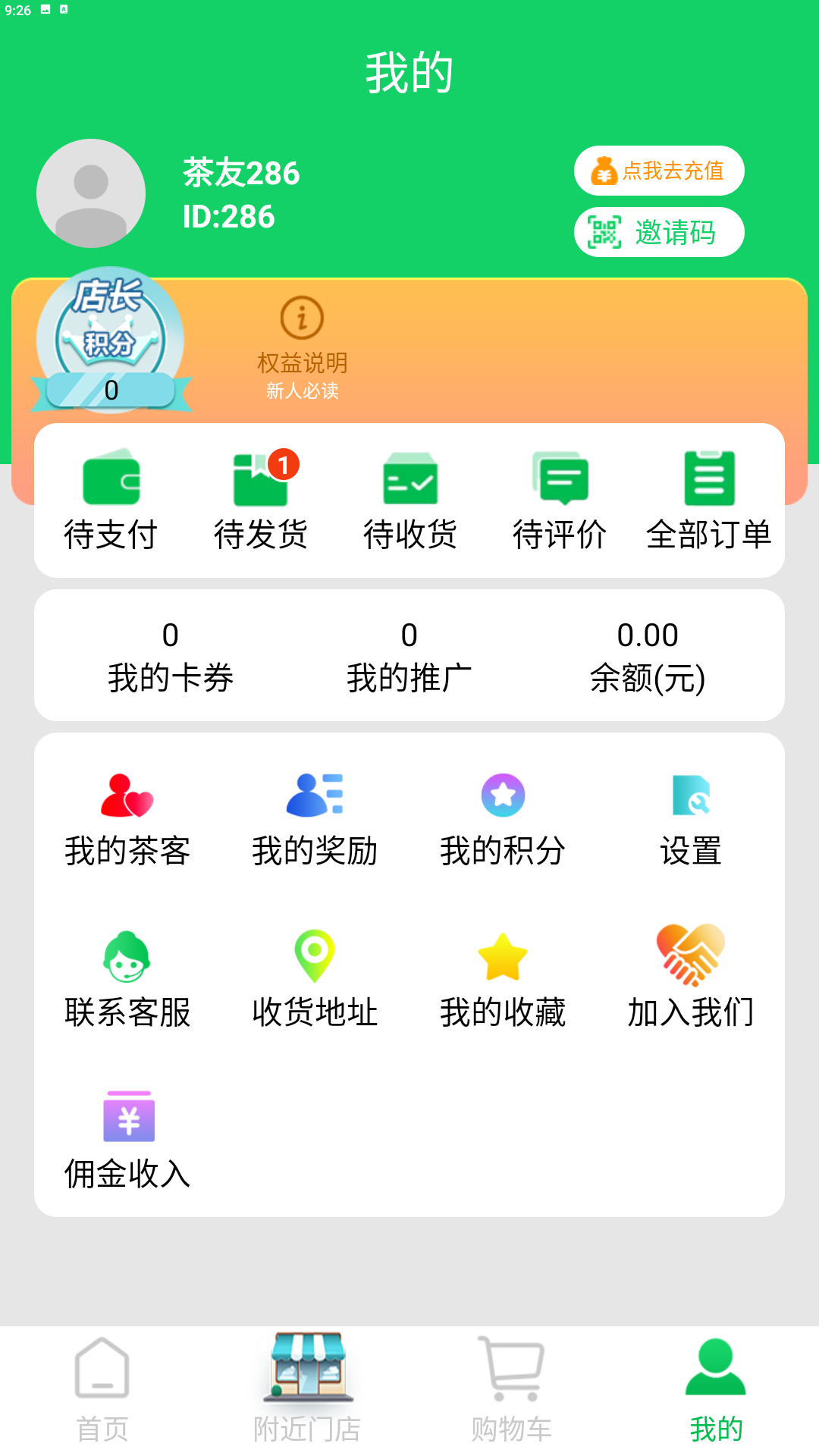
Task: Open 我的收藏 favorites
Action: (503, 980)
